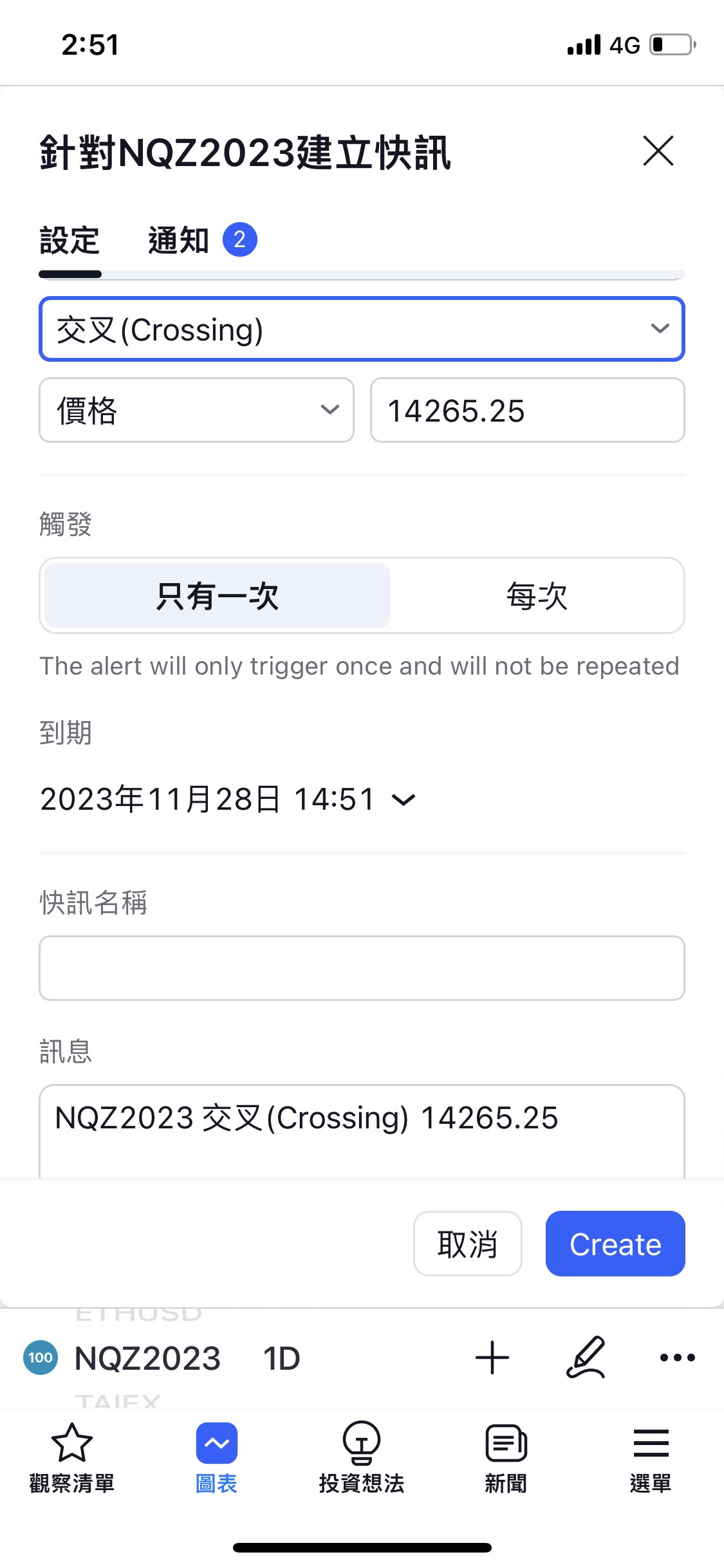Select 只有一次 trigger option
This screenshot has height=1568, width=724.
pos(218,595)
